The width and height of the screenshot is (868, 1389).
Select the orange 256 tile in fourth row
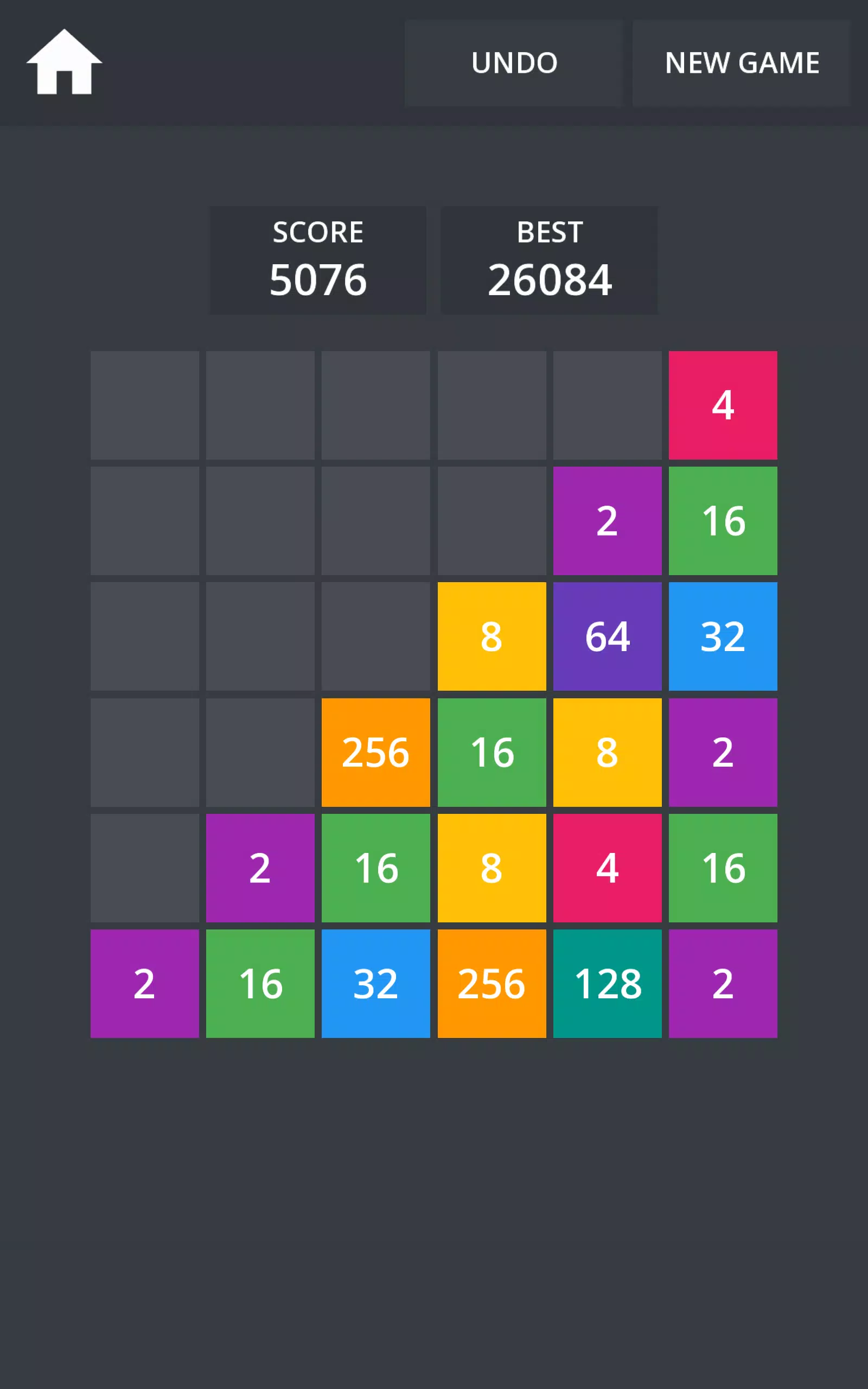[x=375, y=753]
